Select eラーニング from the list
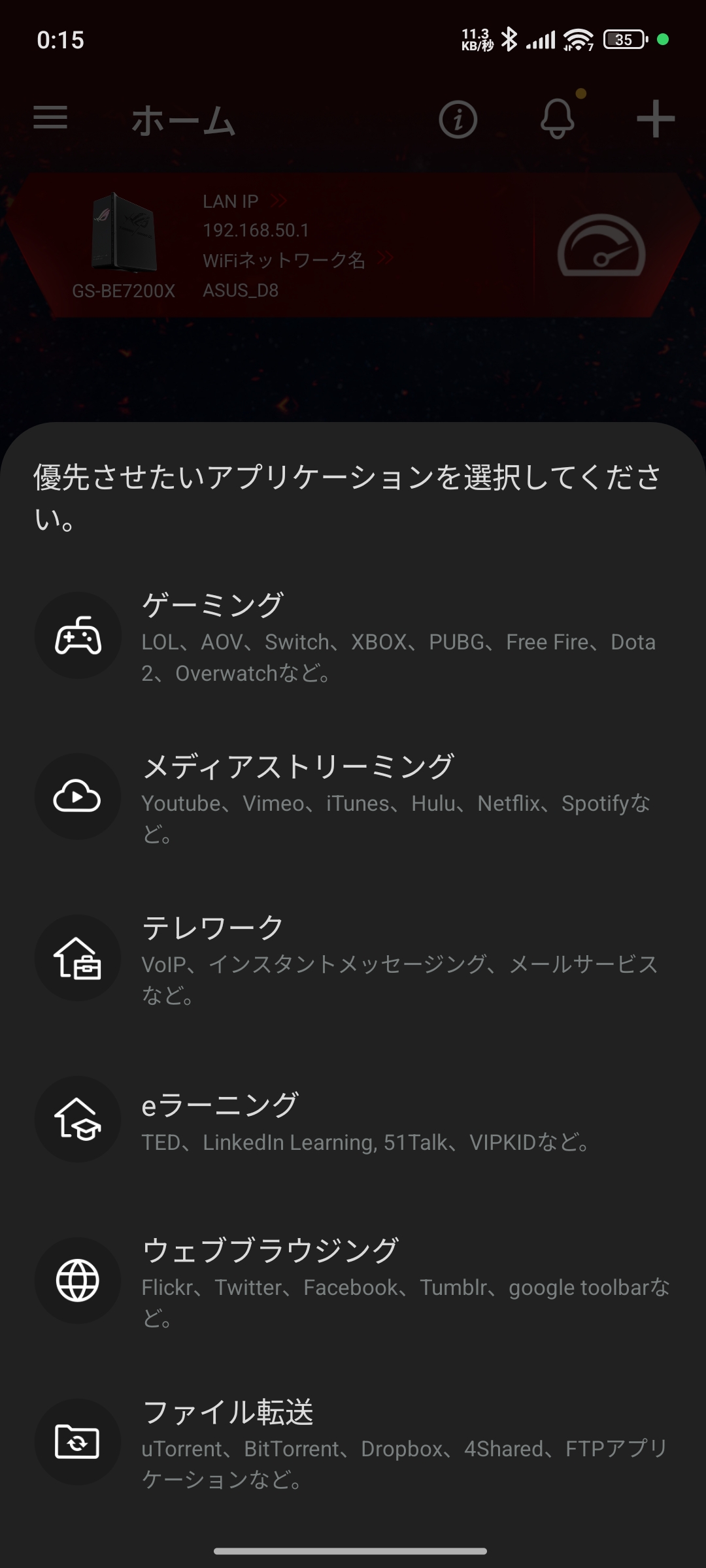The image size is (706, 1568). pyautogui.click(x=353, y=1119)
